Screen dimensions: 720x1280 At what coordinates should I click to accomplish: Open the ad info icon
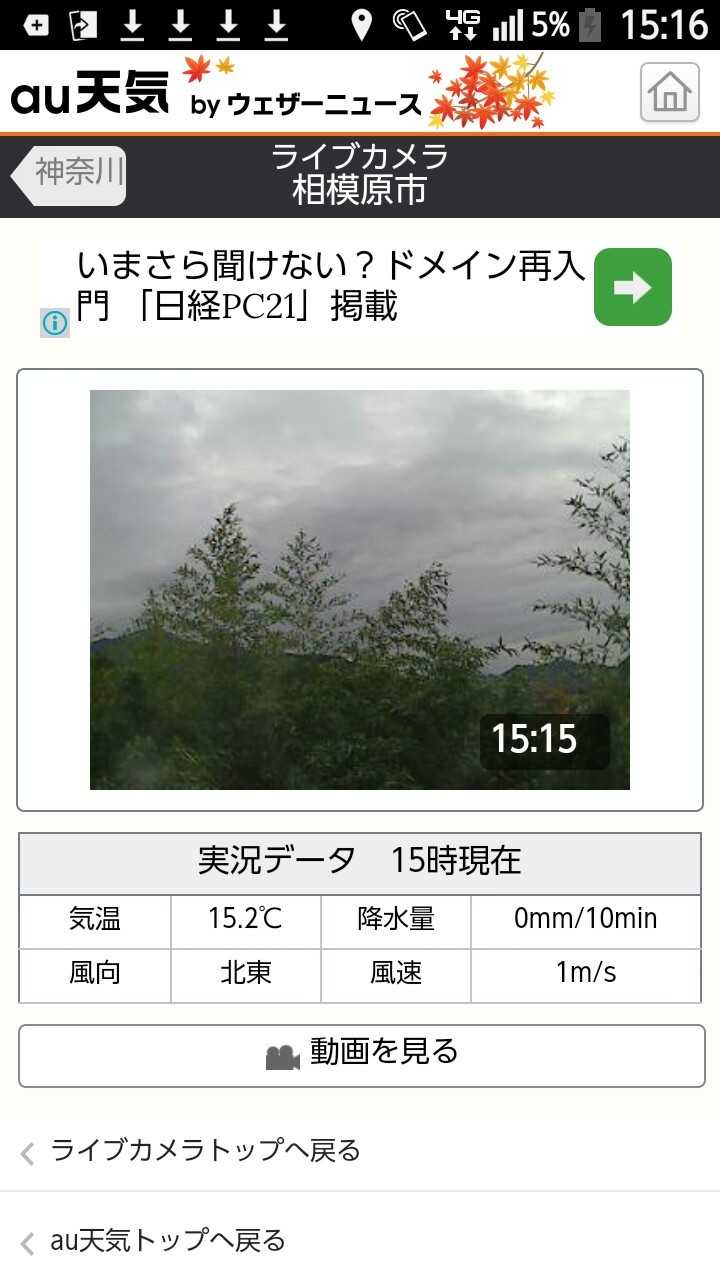point(55,322)
